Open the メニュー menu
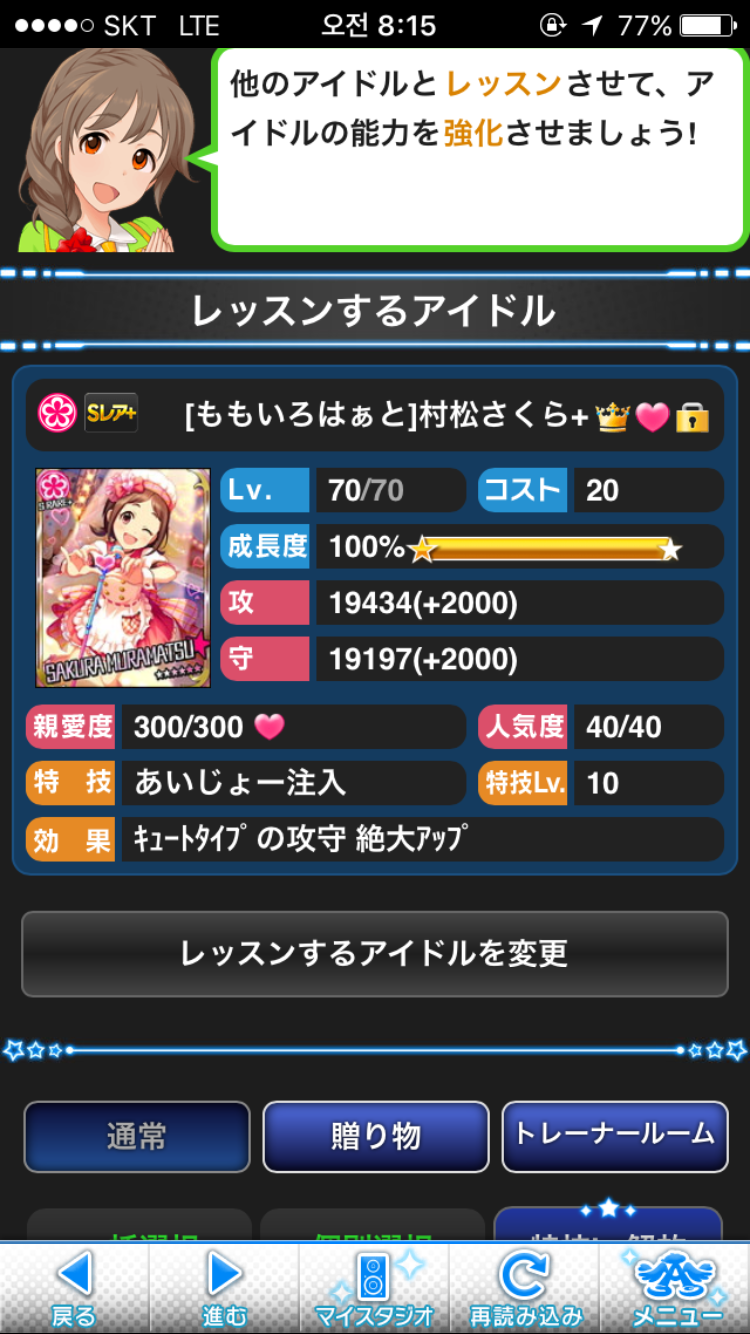This screenshot has height=1334, width=750. pos(676,1288)
